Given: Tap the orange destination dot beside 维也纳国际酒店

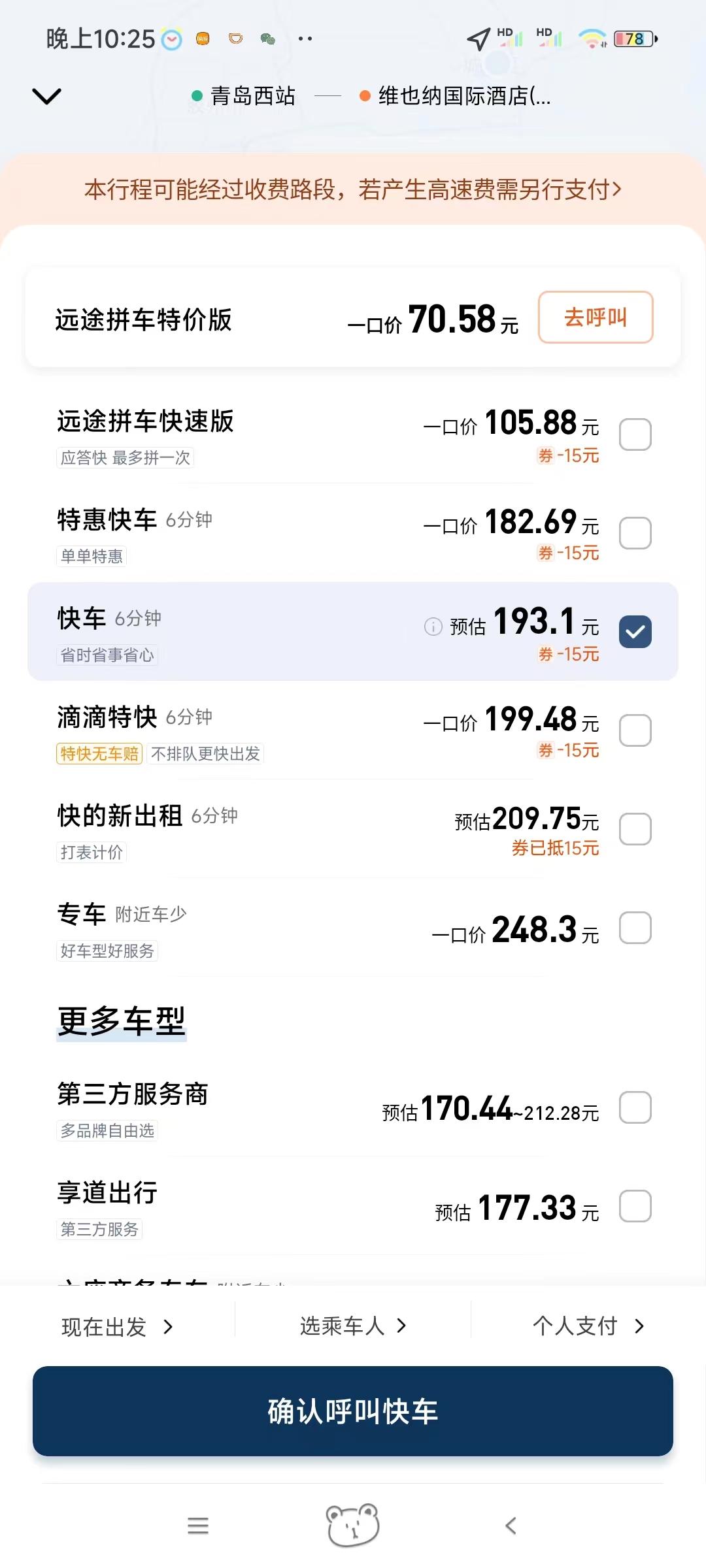Looking at the screenshot, I should coord(364,95).
